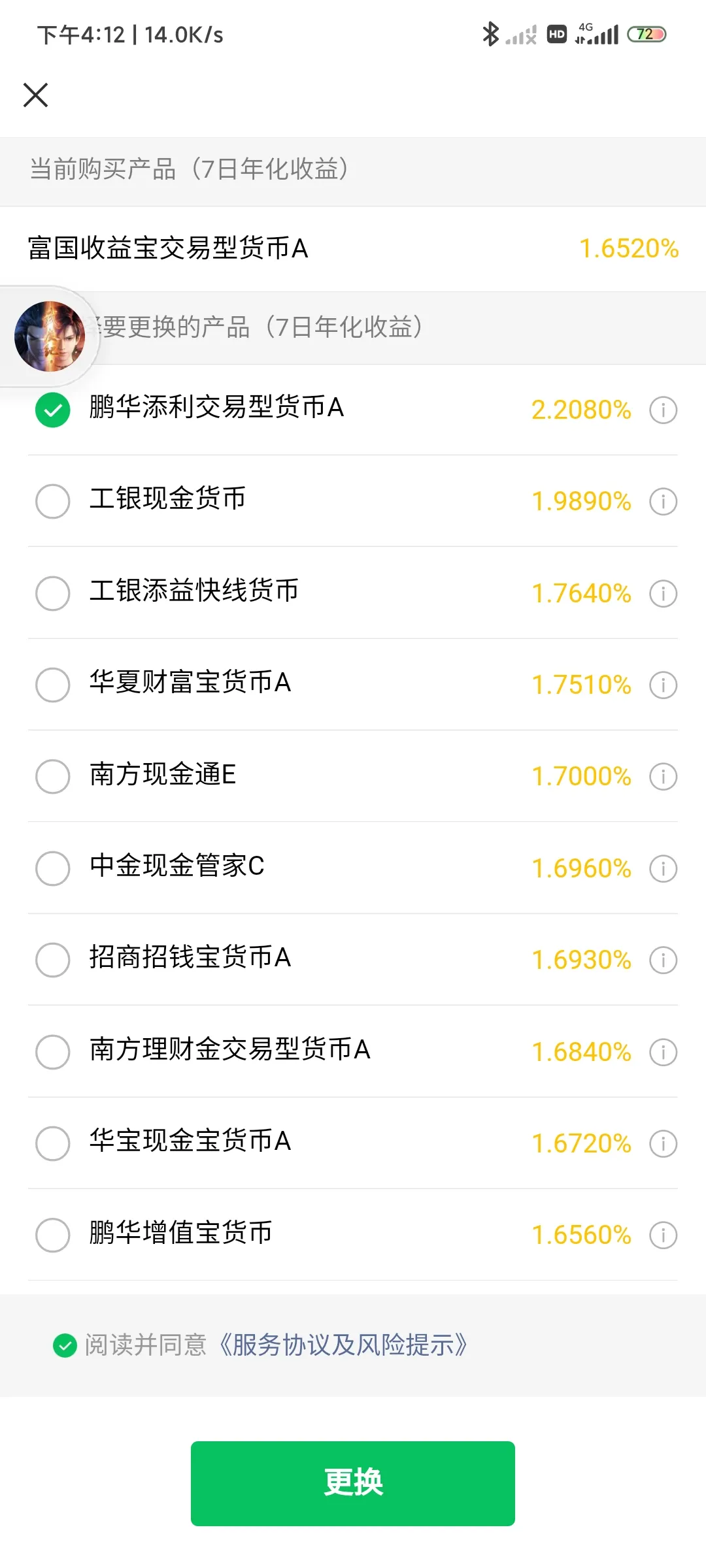This screenshot has width=706, height=1568.
Task: Choose 工银添益快线货币 as replacement product
Action: [53, 593]
